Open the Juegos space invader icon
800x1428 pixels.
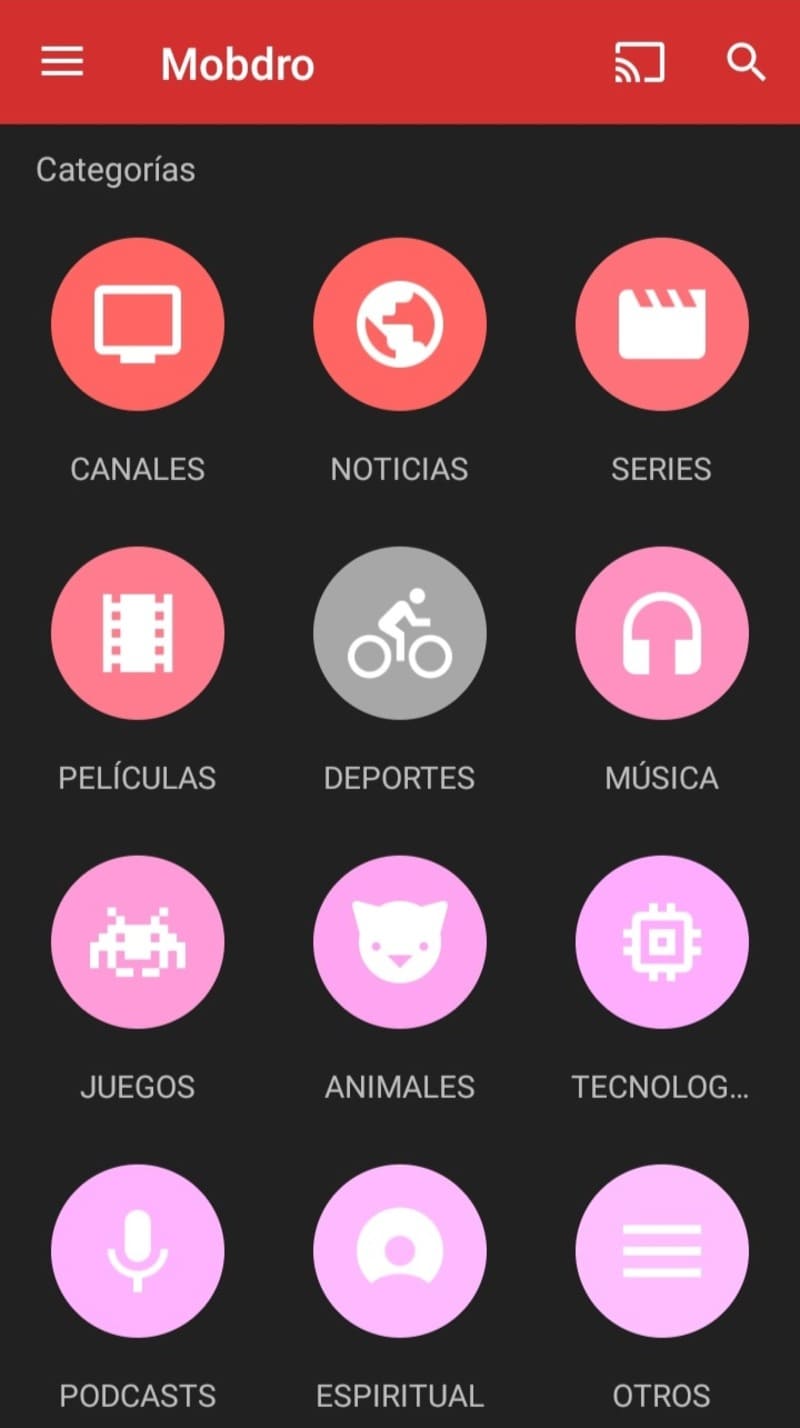(x=138, y=942)
